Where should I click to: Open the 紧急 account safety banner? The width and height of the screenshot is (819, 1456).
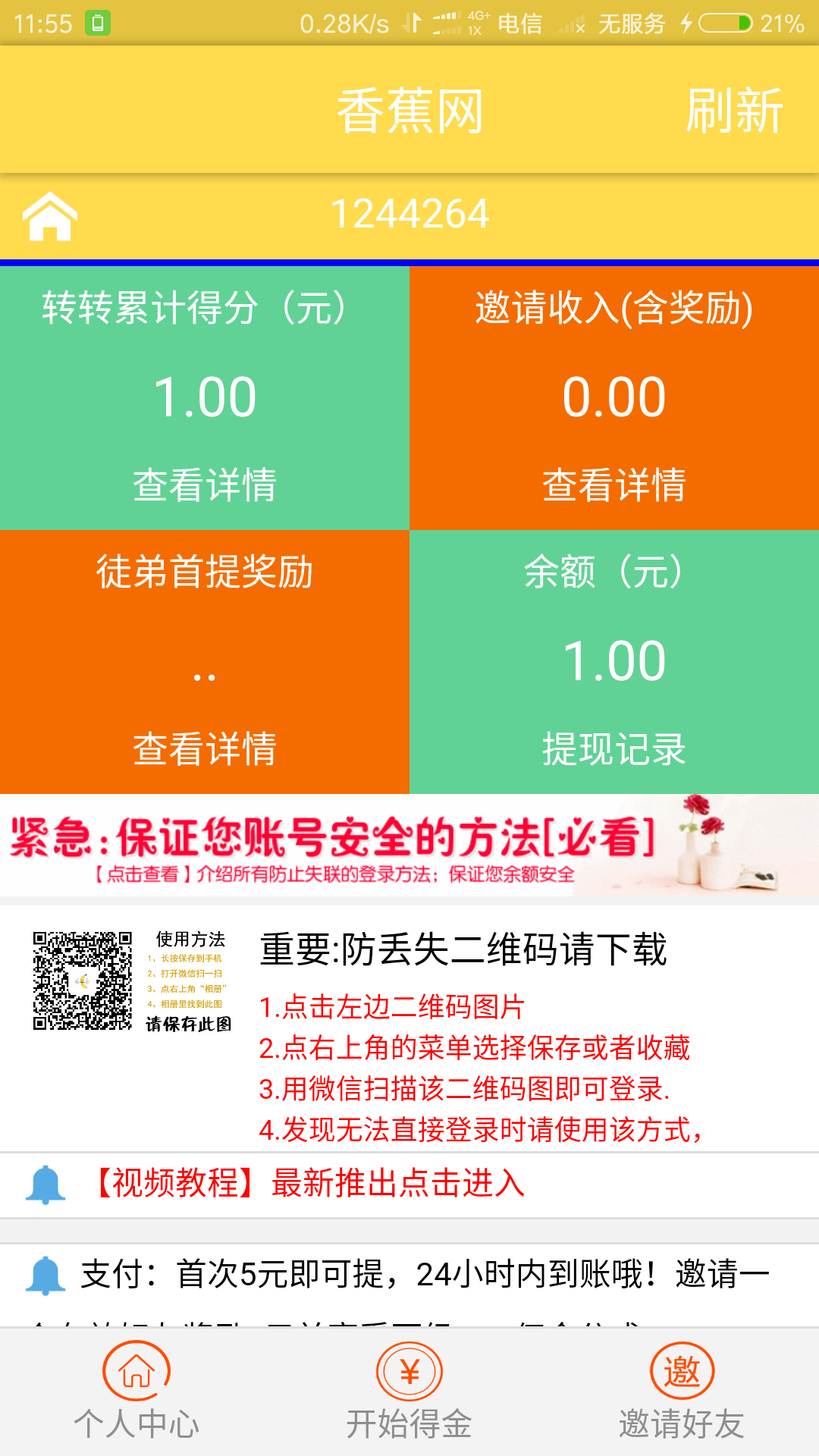(409, 846)
